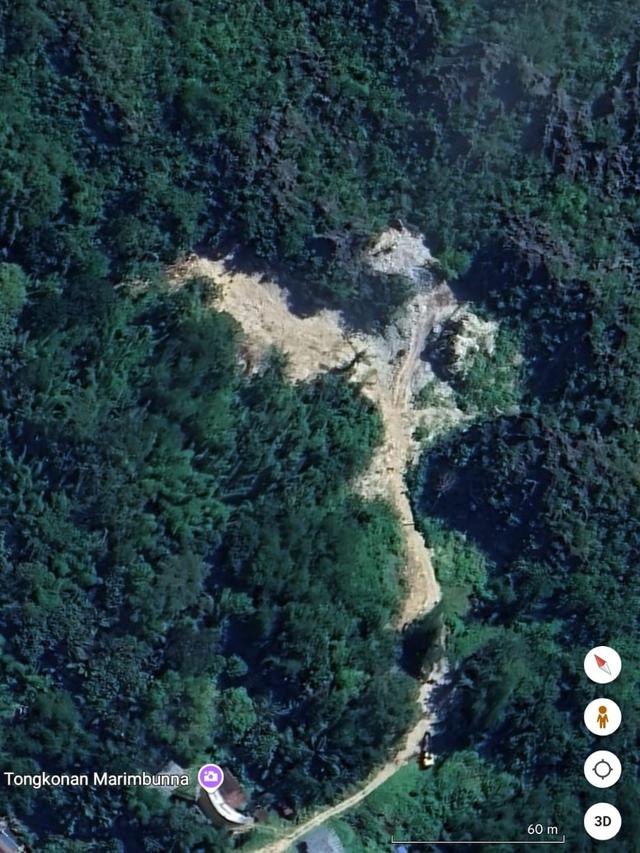Switch to 3D view
Screen dimensions: 640x853
point(602,821)
